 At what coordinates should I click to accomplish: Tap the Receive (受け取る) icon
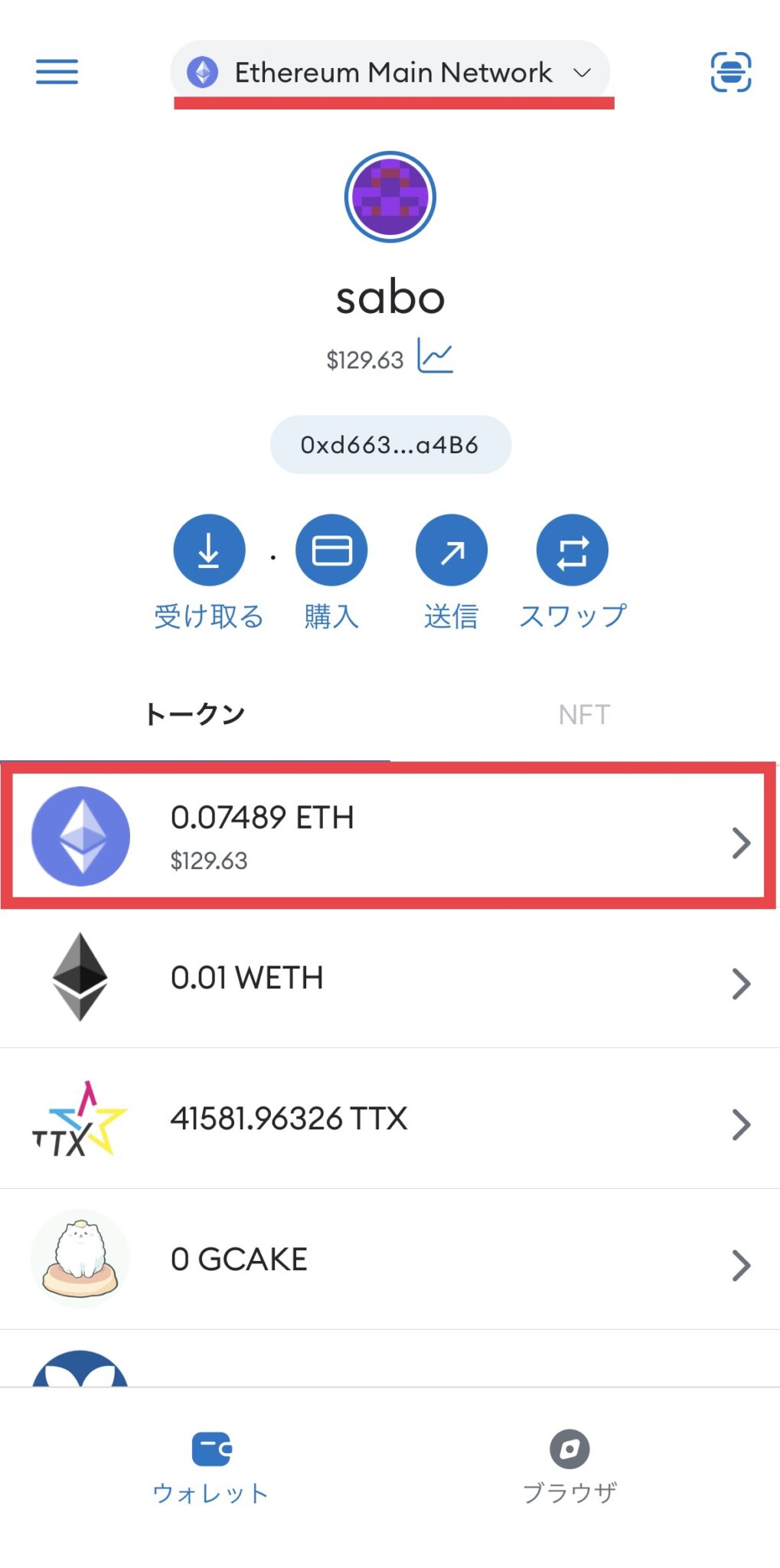(x=209, y=549)
